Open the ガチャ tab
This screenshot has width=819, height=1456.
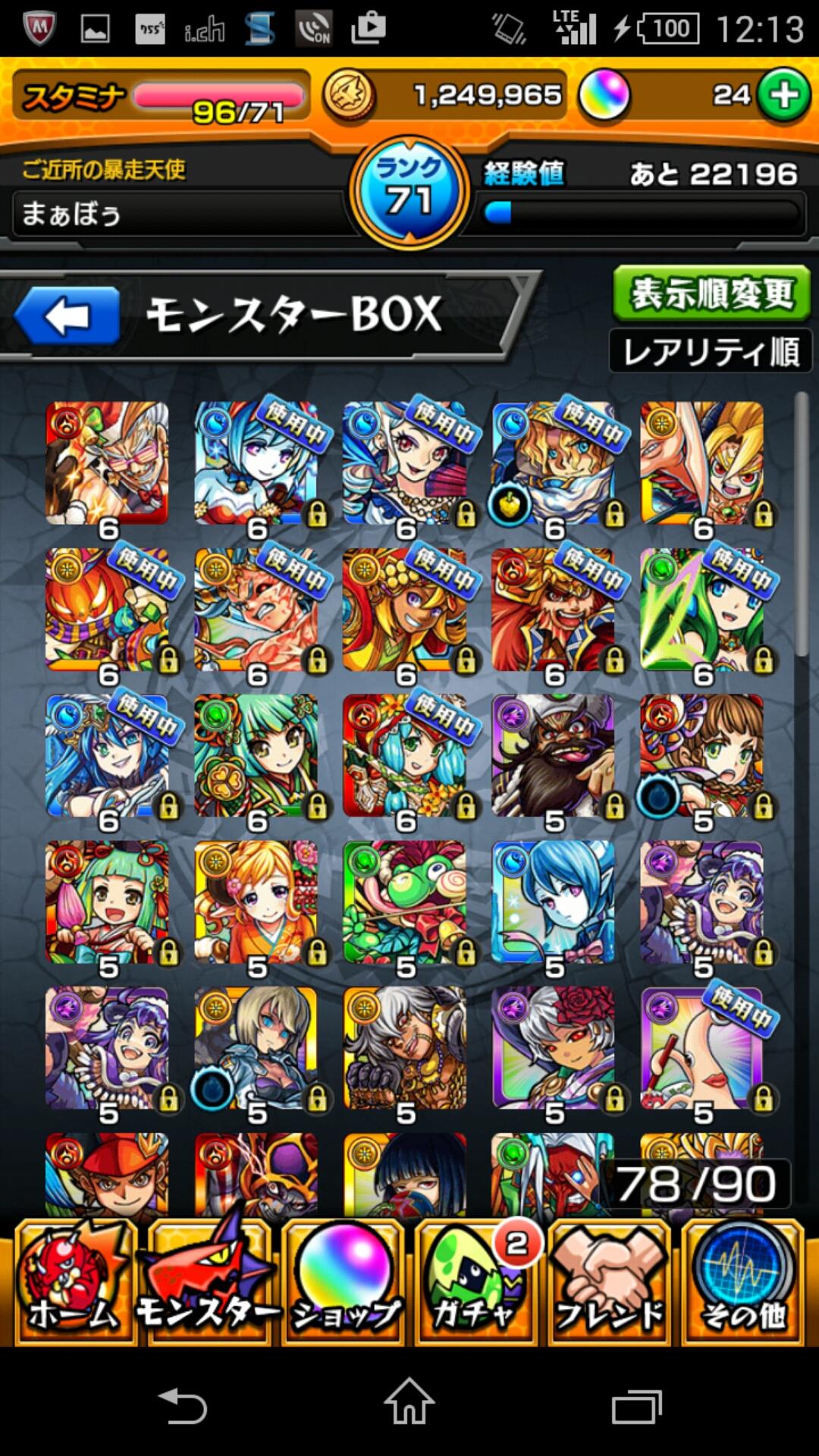(475, 1283)
